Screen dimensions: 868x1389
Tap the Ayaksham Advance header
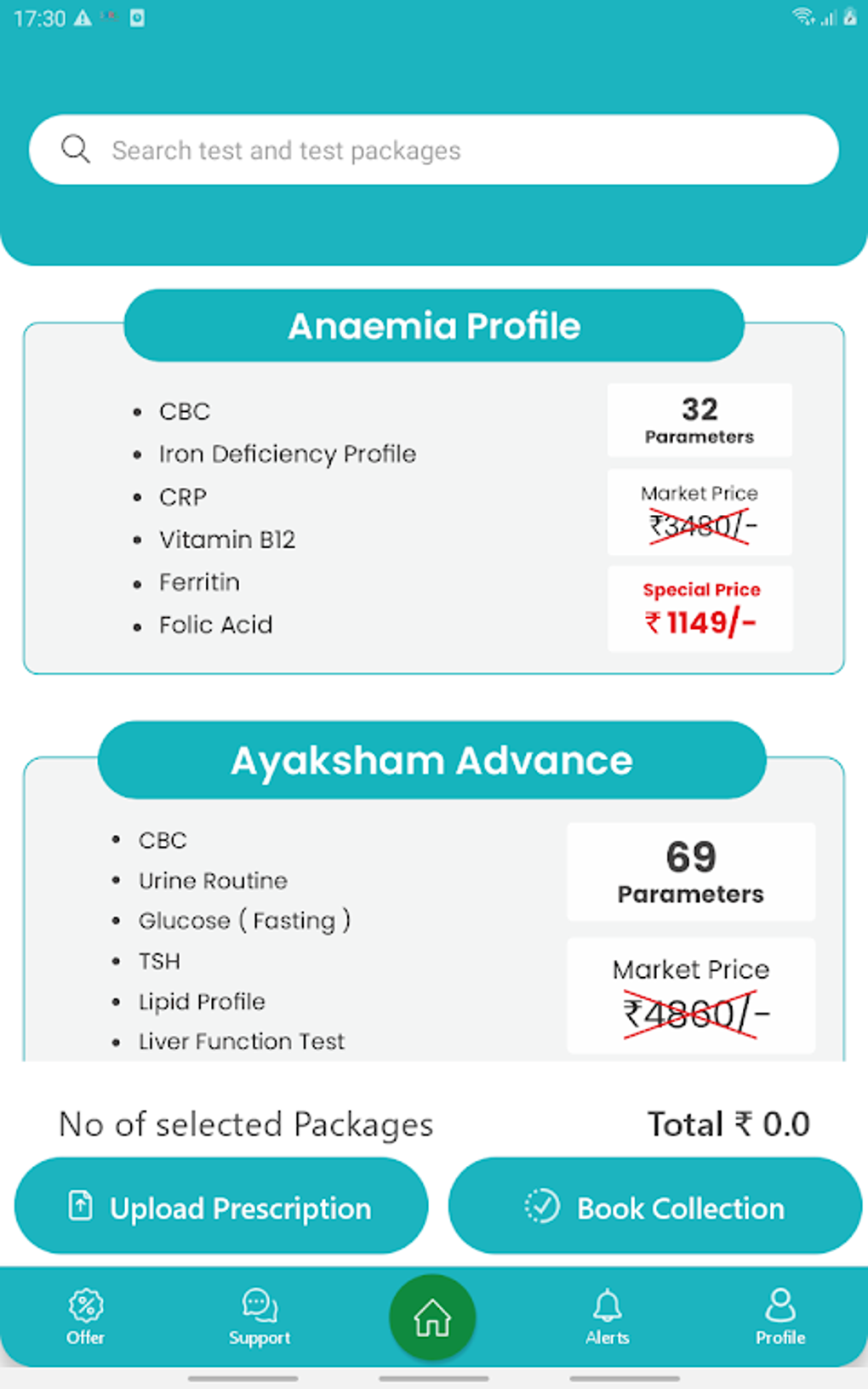431,760
